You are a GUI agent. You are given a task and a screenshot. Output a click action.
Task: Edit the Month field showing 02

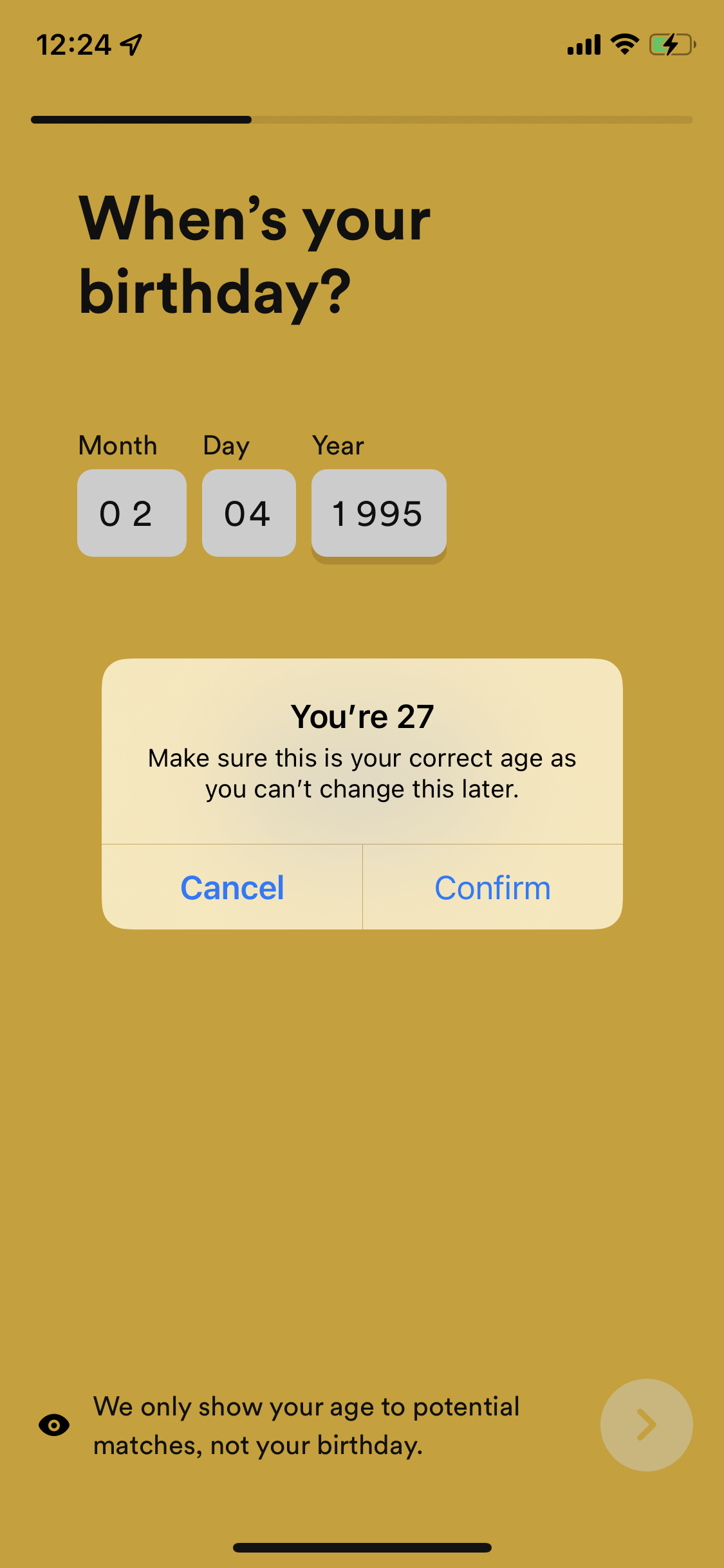coord(132,513)
